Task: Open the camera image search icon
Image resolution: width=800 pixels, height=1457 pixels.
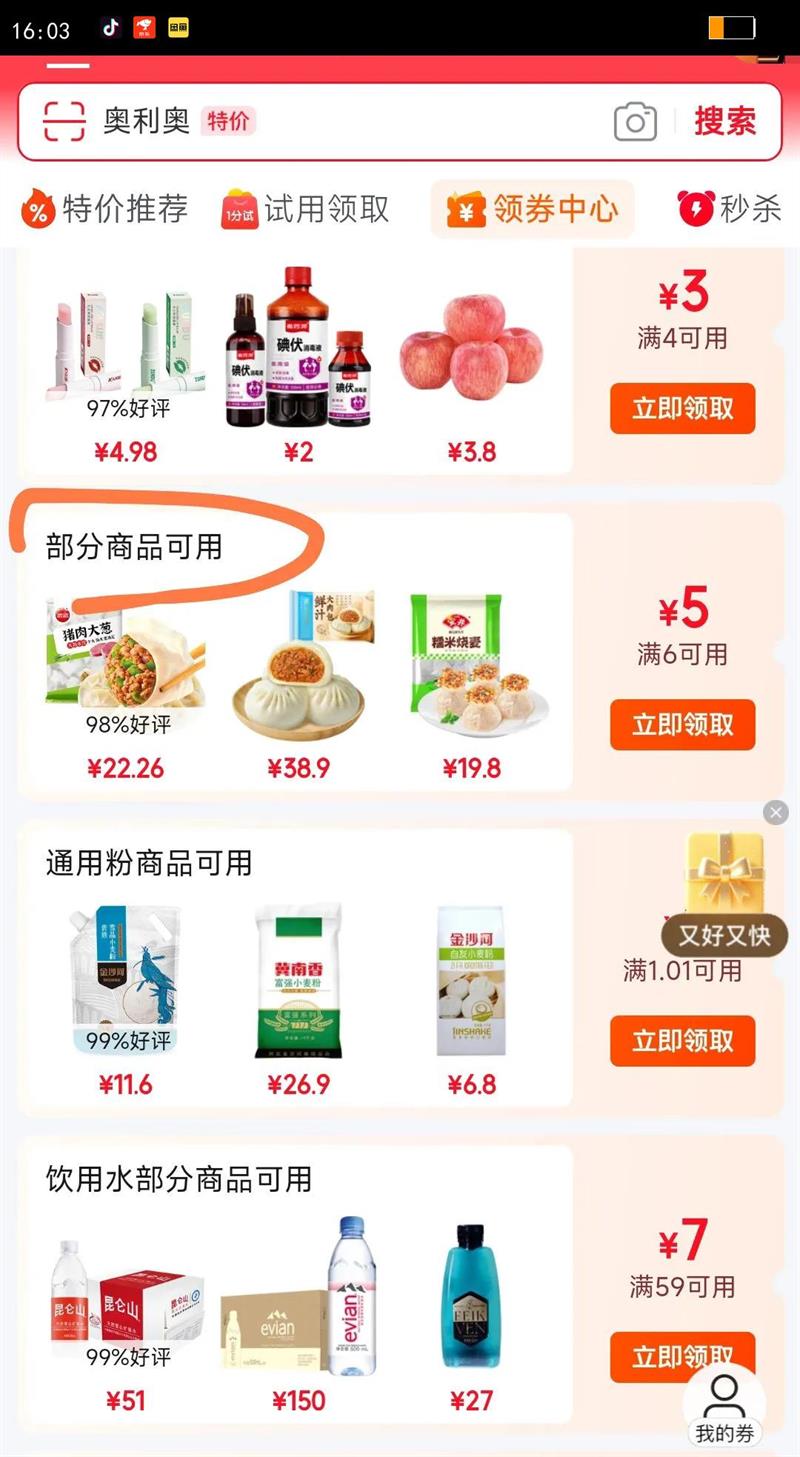Action: [x=637, y=120]
